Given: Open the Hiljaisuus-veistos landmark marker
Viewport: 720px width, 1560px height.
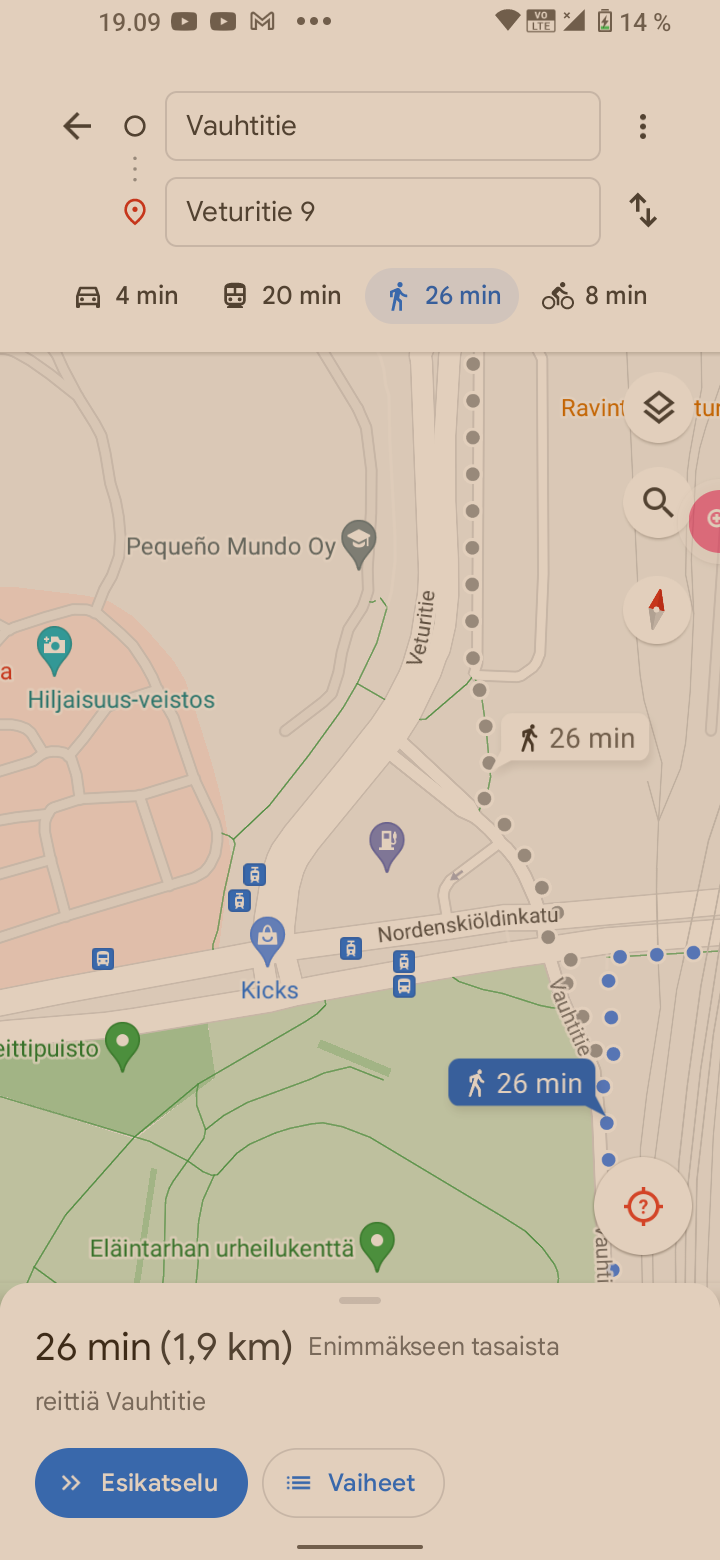Looking at the screenshot, I should coord(54,648).
